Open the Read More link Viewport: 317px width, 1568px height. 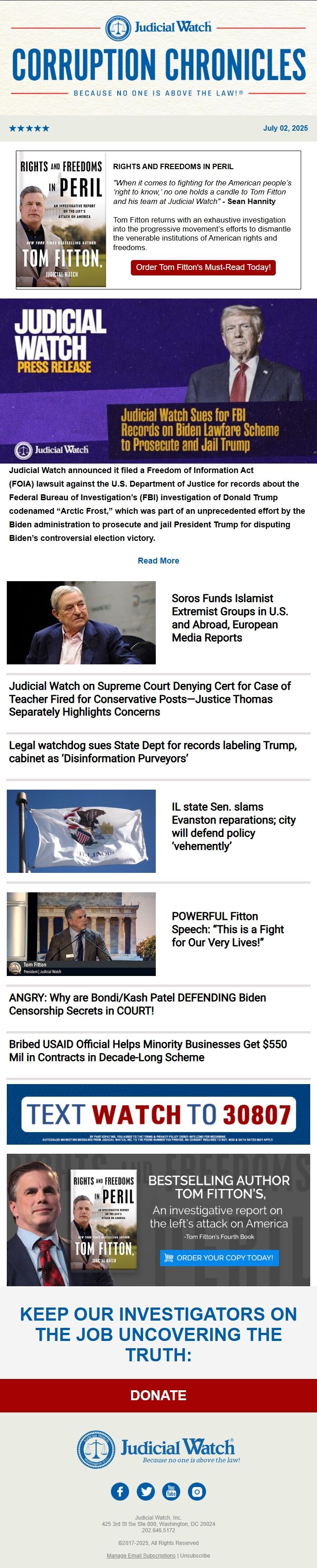pyautogui.click(x=158, y=561)
